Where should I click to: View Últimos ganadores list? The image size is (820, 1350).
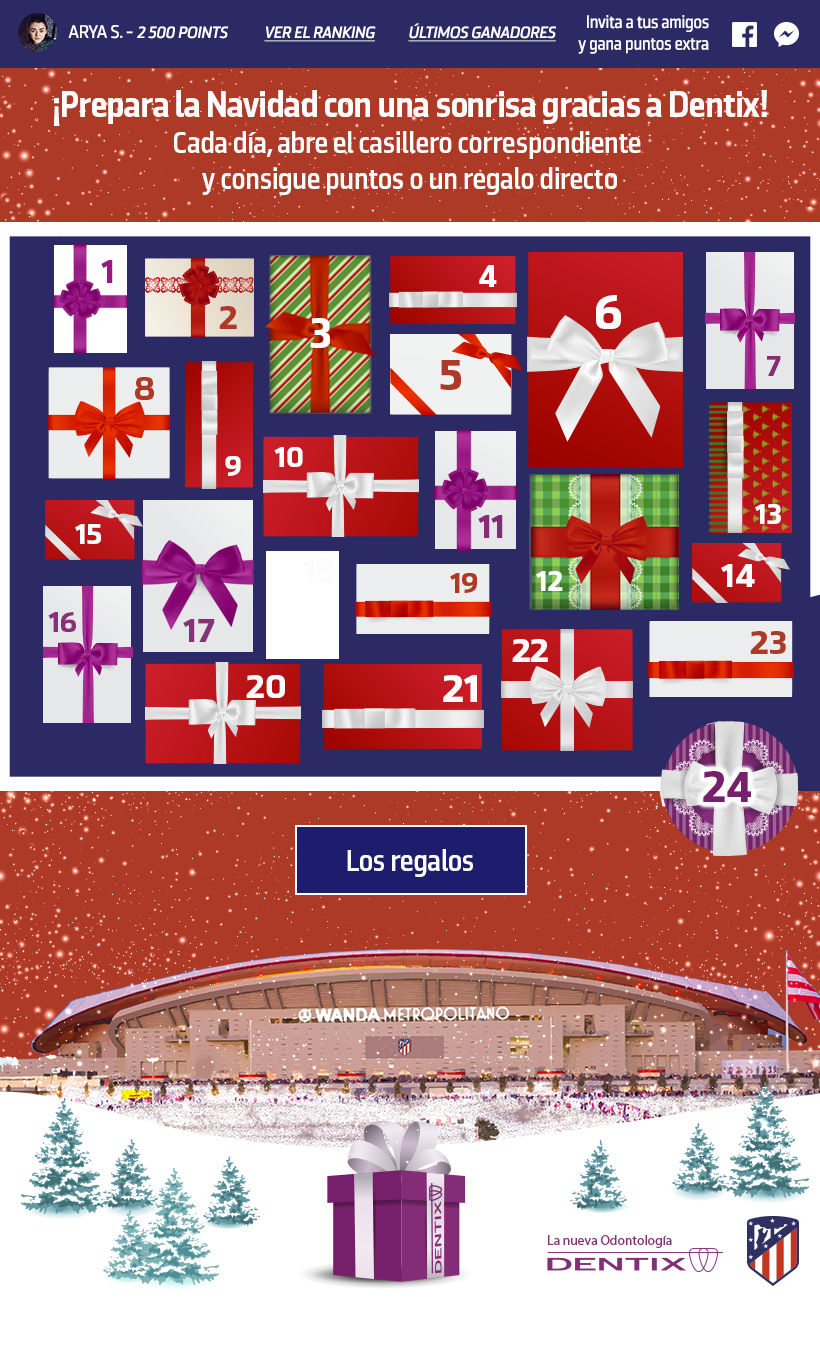[482, 33]
